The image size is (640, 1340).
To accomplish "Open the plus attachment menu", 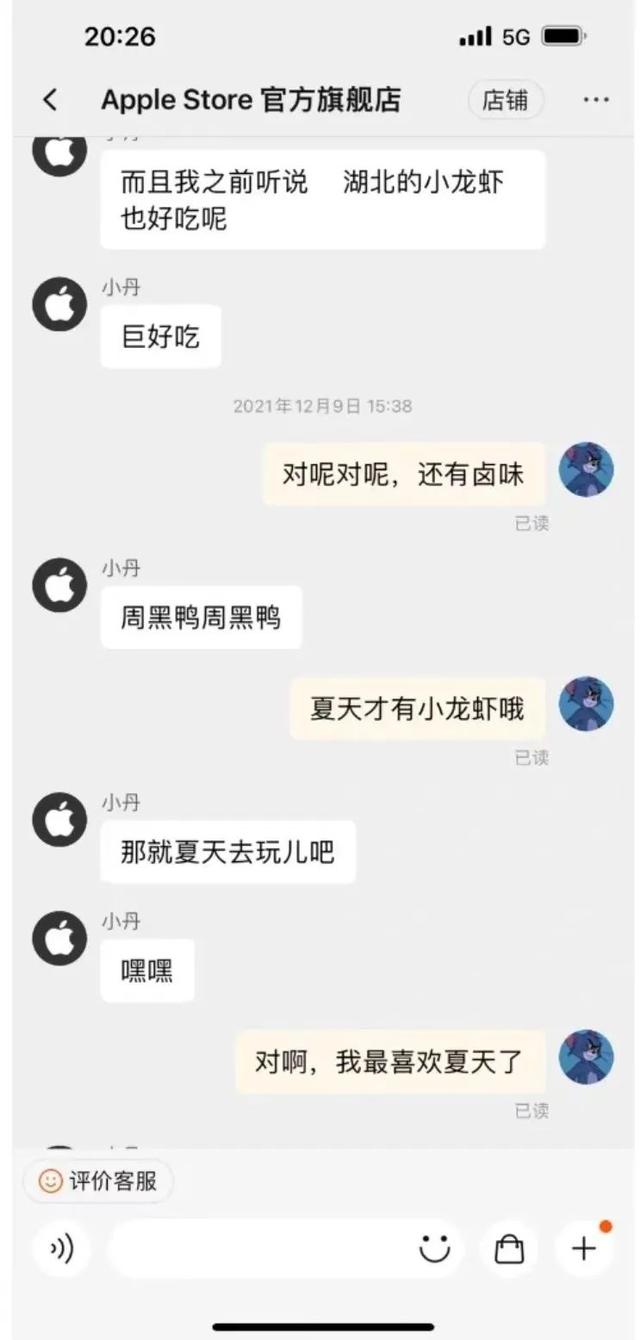I will pyautogui.click(x=584, y=1249).
